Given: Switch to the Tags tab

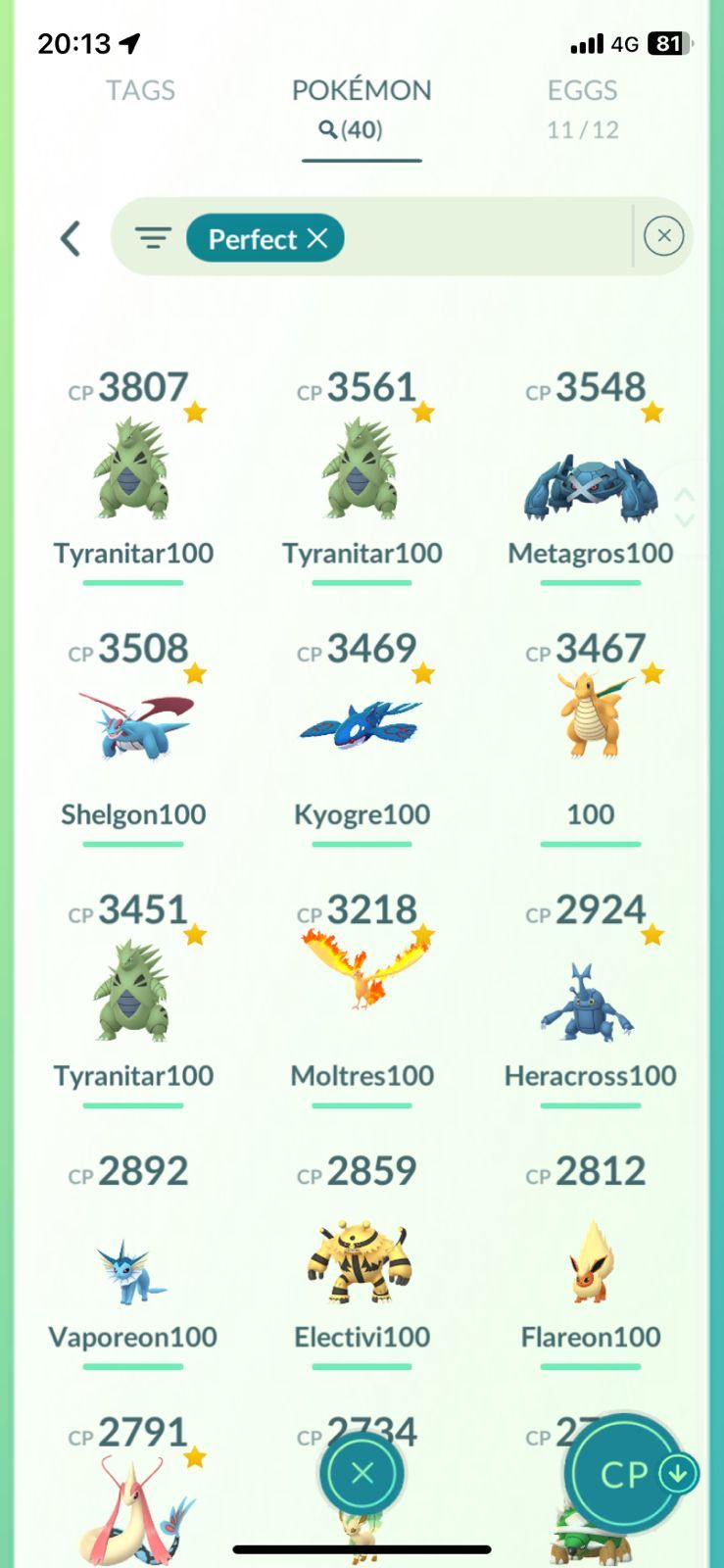Looking at the screenshot, I should pyautogui.click(x=140, y=90).
